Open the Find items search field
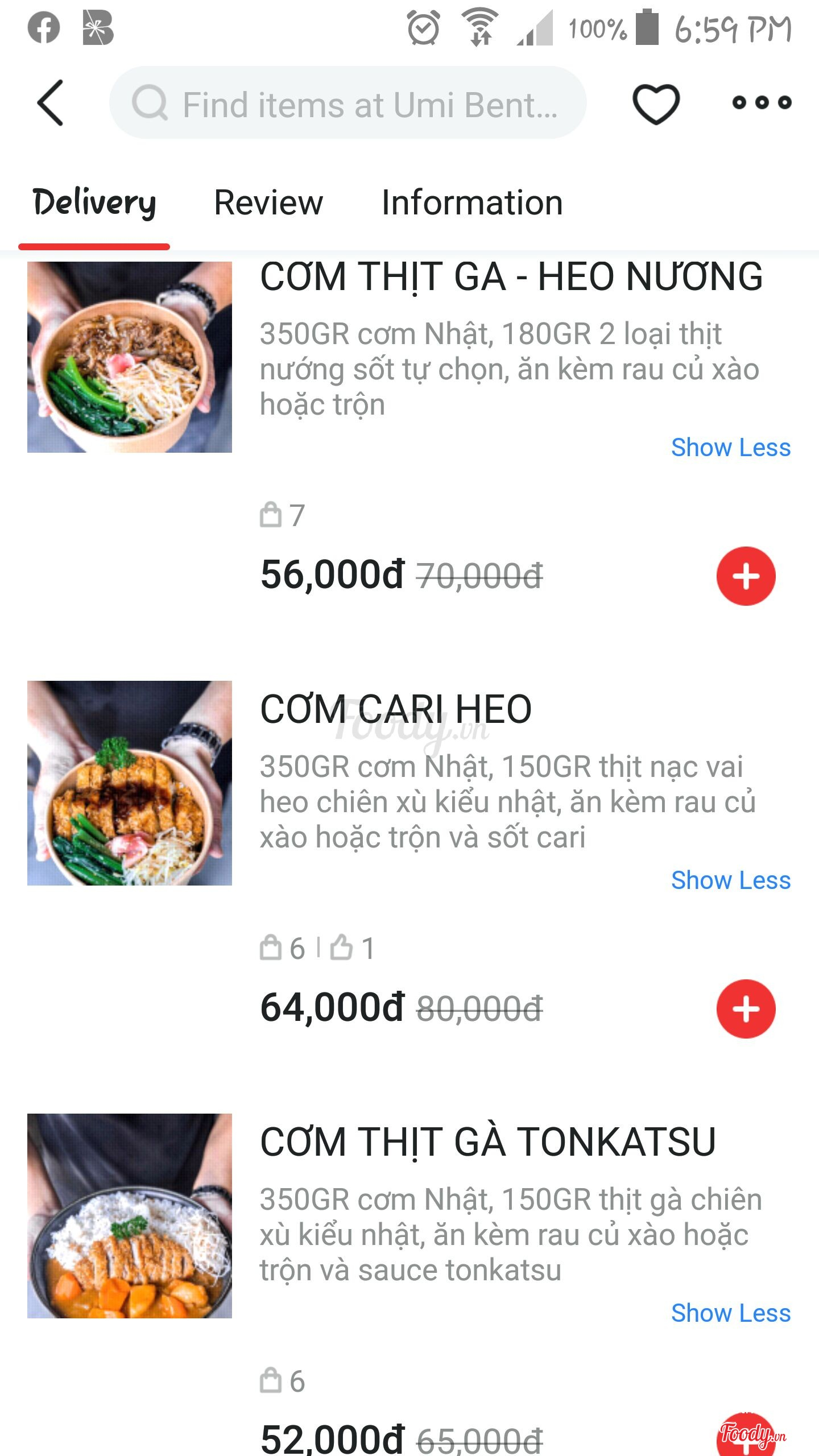Image resolution: width=819 pixels, height=1456 pixels. [348, 103]
